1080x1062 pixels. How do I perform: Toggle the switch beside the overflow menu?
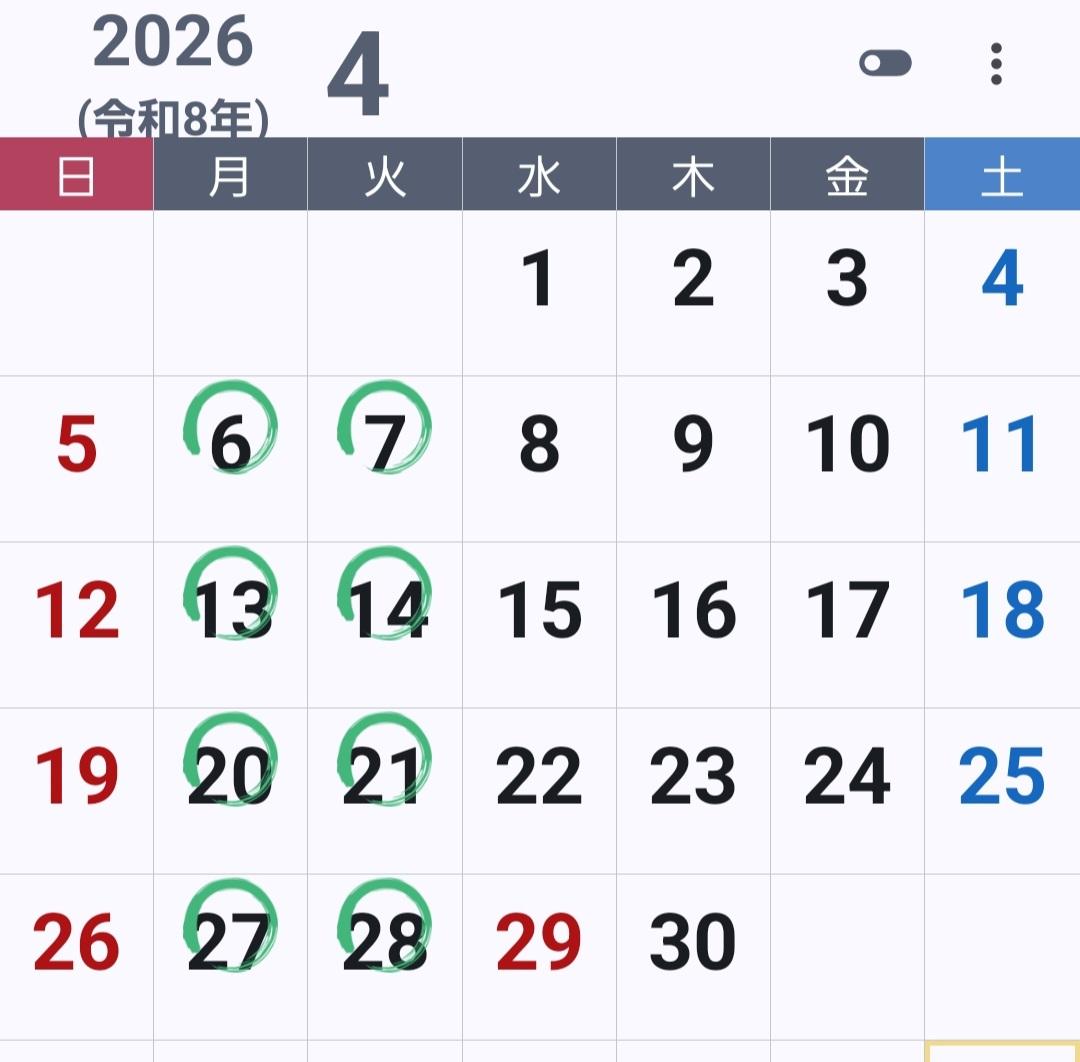(885, 63)
